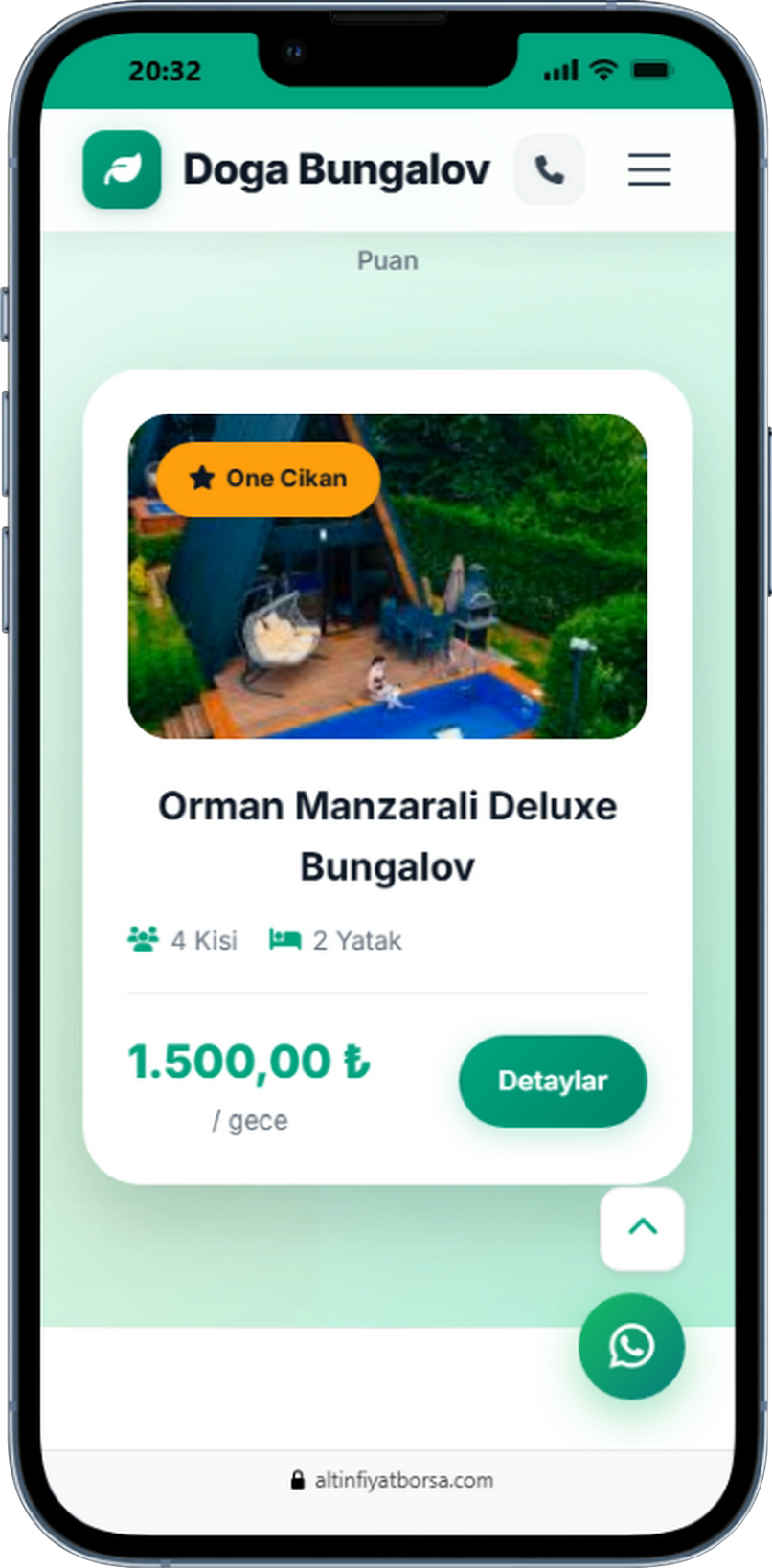
Task: Tap the altinfiyatborsa.com address bar
Action: (391, 1480)
